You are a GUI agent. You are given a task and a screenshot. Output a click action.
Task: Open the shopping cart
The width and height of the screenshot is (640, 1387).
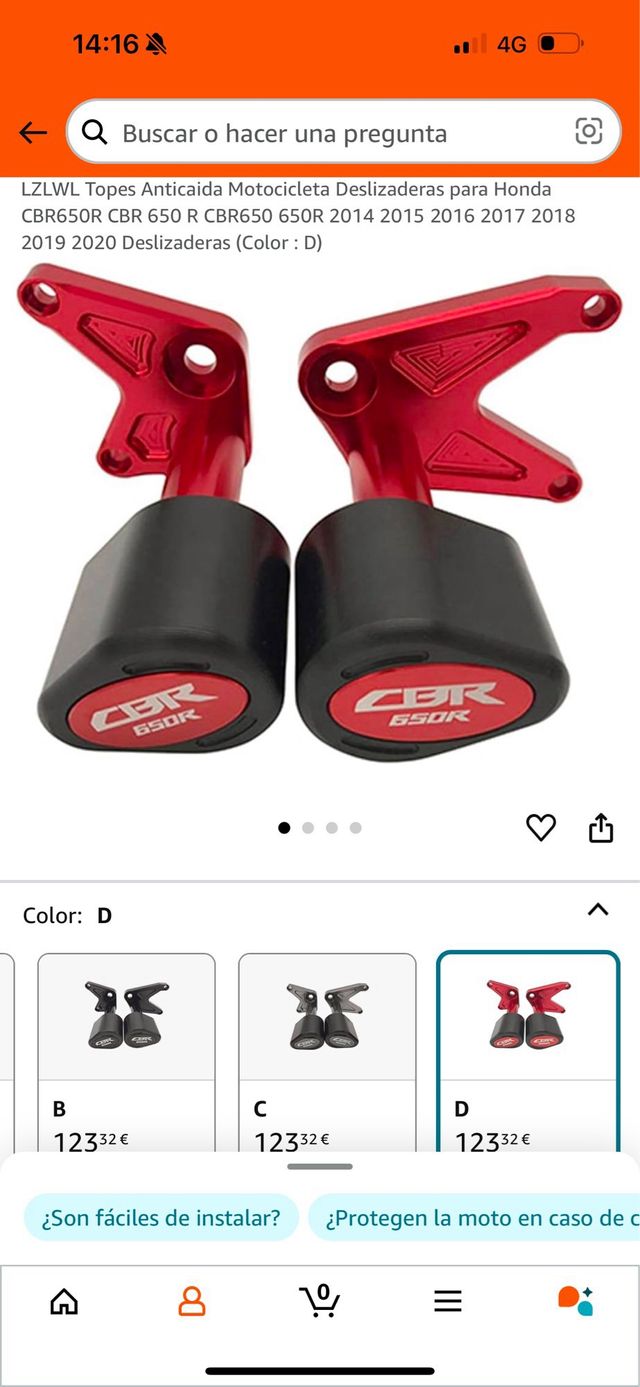320,1300
